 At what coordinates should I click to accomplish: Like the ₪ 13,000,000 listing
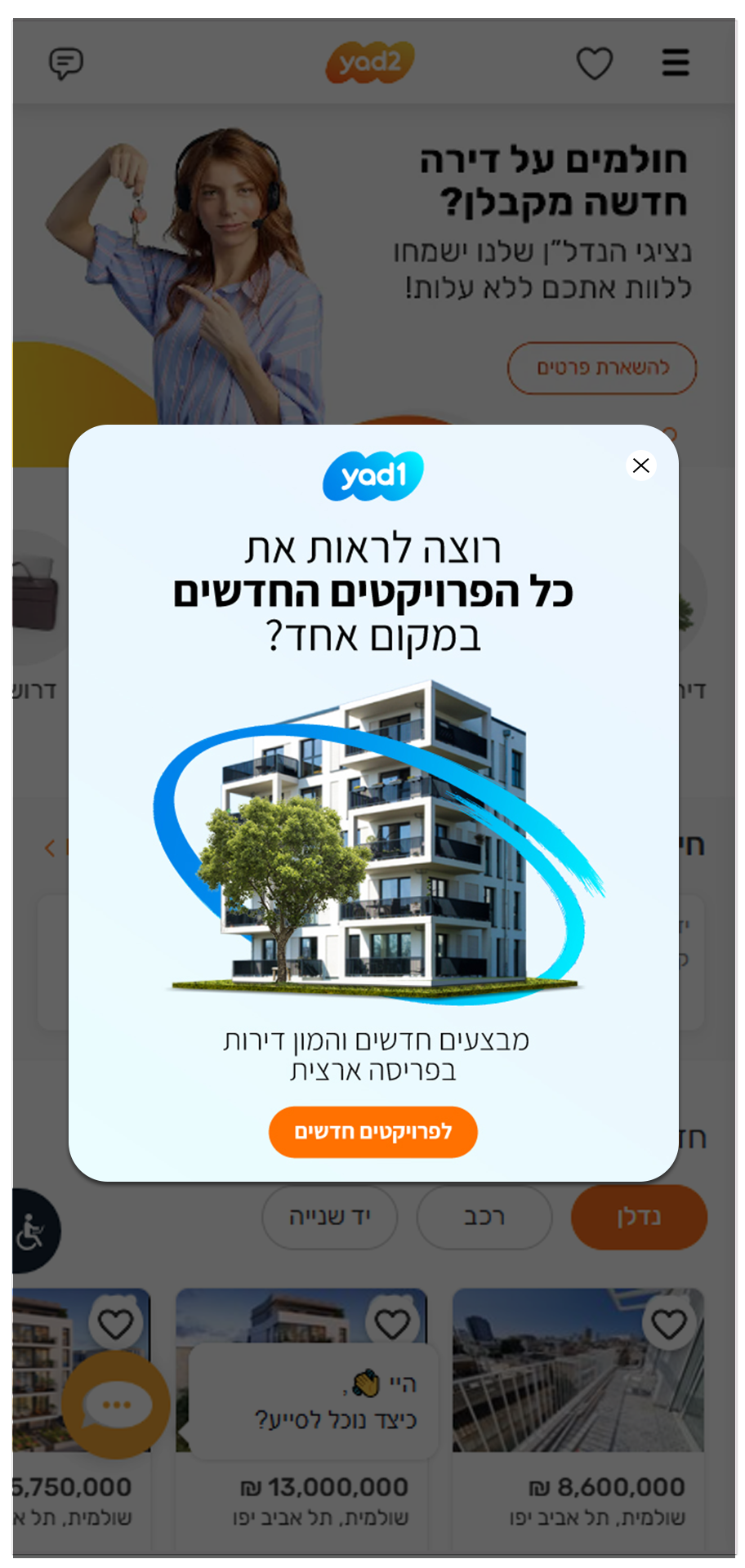tap(392, 1323)
